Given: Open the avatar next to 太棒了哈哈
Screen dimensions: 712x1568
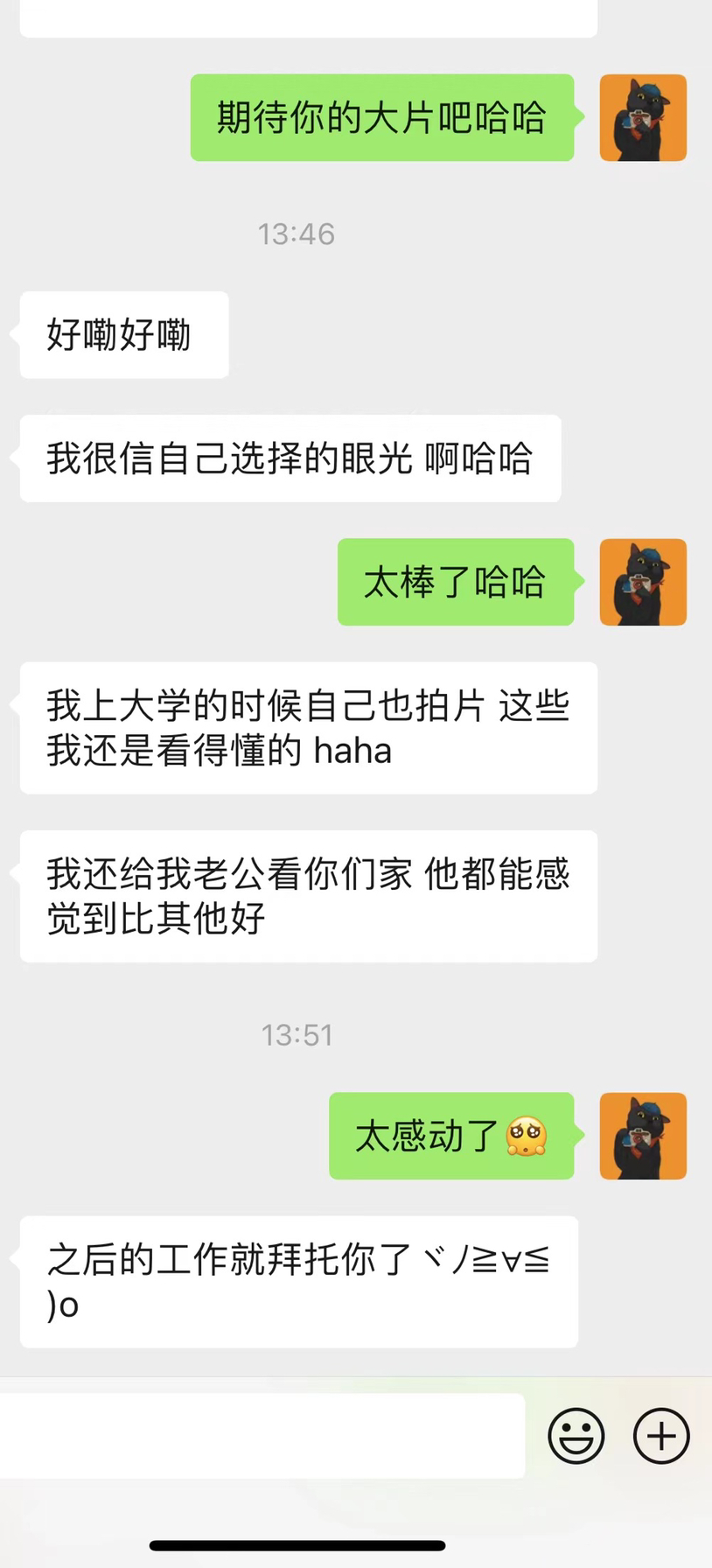Looking at the screenshot, I should pyautogui.click(x=643, y=582).
